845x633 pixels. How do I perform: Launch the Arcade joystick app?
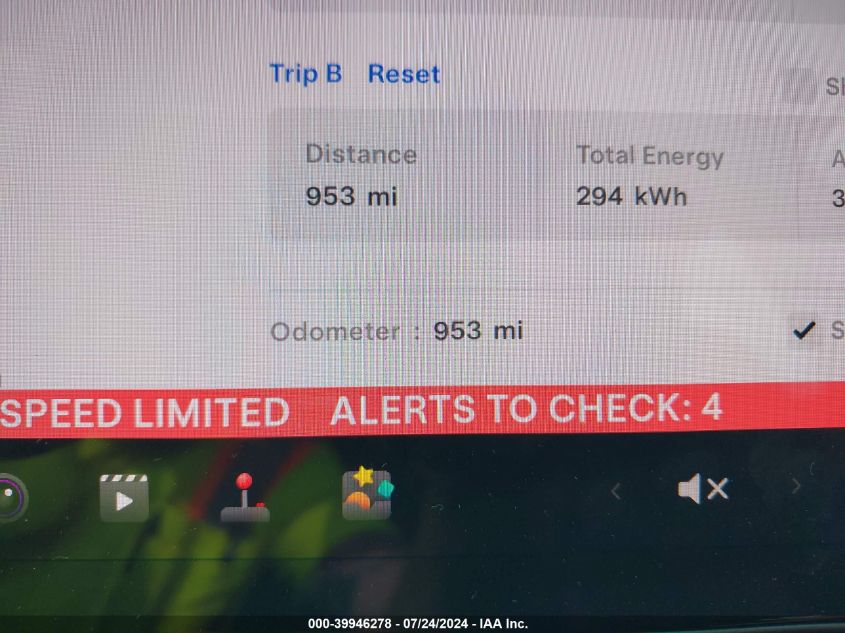coord(244,498)
